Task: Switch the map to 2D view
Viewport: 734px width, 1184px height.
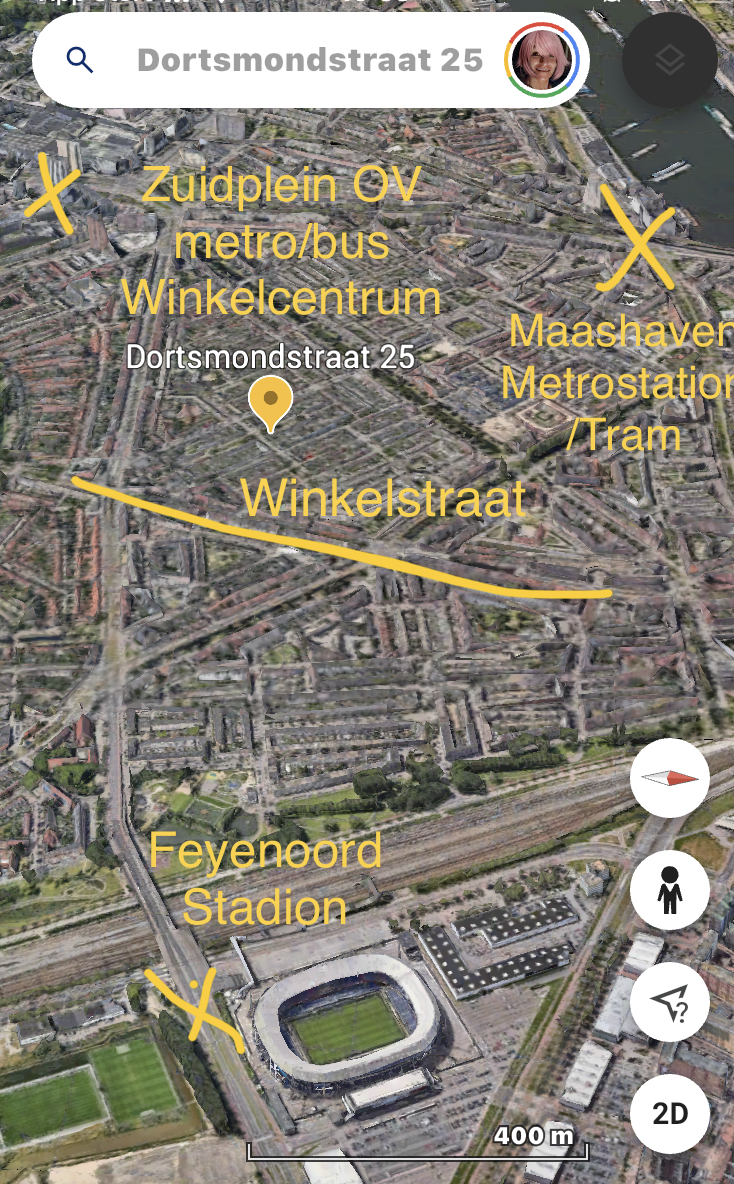Action: point(669,1113)
